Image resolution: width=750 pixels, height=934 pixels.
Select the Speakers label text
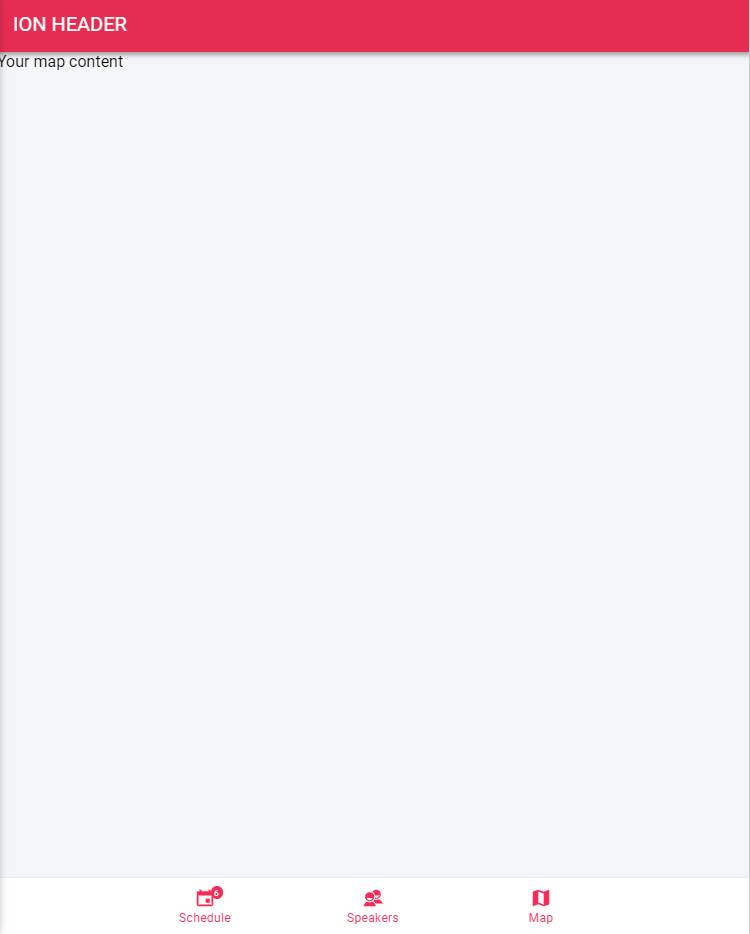point(372,917)
